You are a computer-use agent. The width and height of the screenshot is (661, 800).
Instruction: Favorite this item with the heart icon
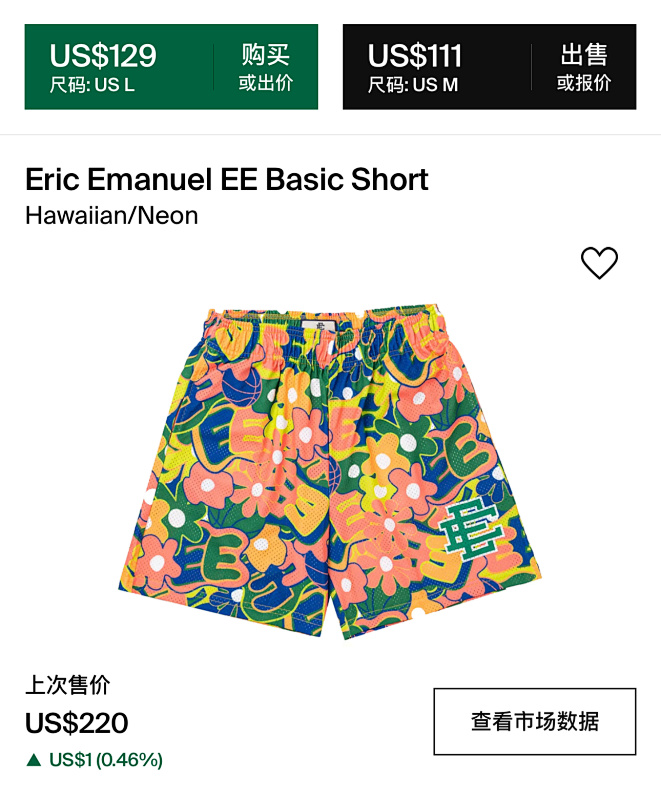tap(599, 263)
